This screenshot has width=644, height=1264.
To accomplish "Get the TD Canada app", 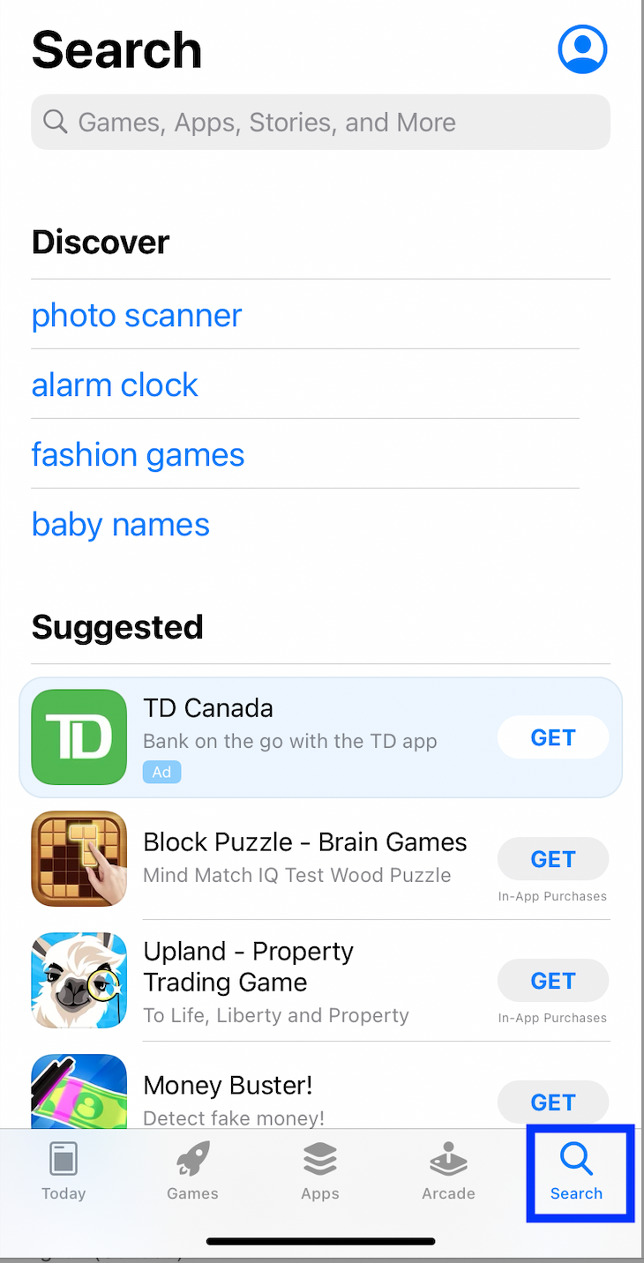I will 552,738.
